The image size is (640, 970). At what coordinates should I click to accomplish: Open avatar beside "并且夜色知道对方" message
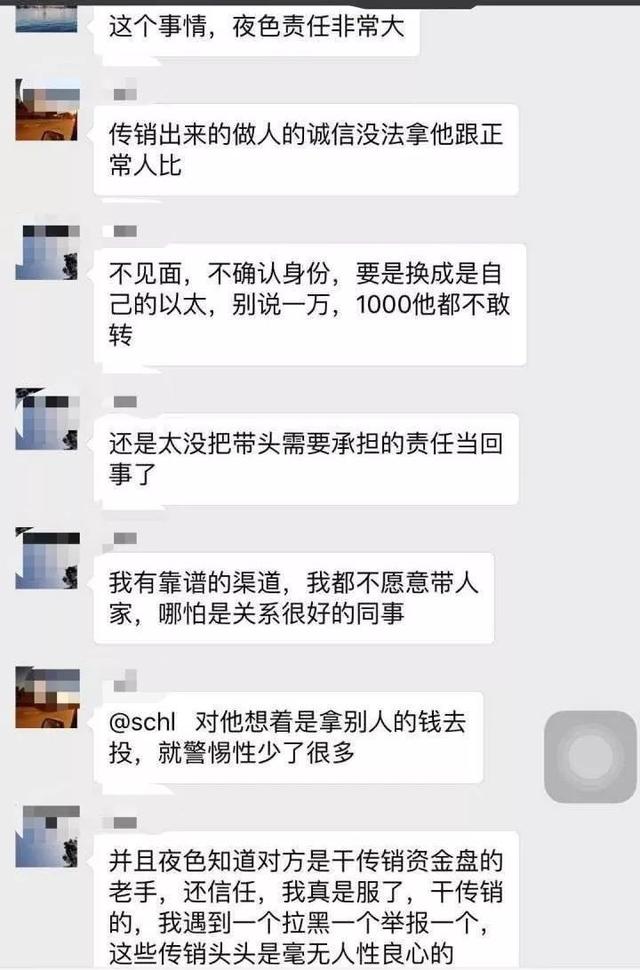point(47,836)
